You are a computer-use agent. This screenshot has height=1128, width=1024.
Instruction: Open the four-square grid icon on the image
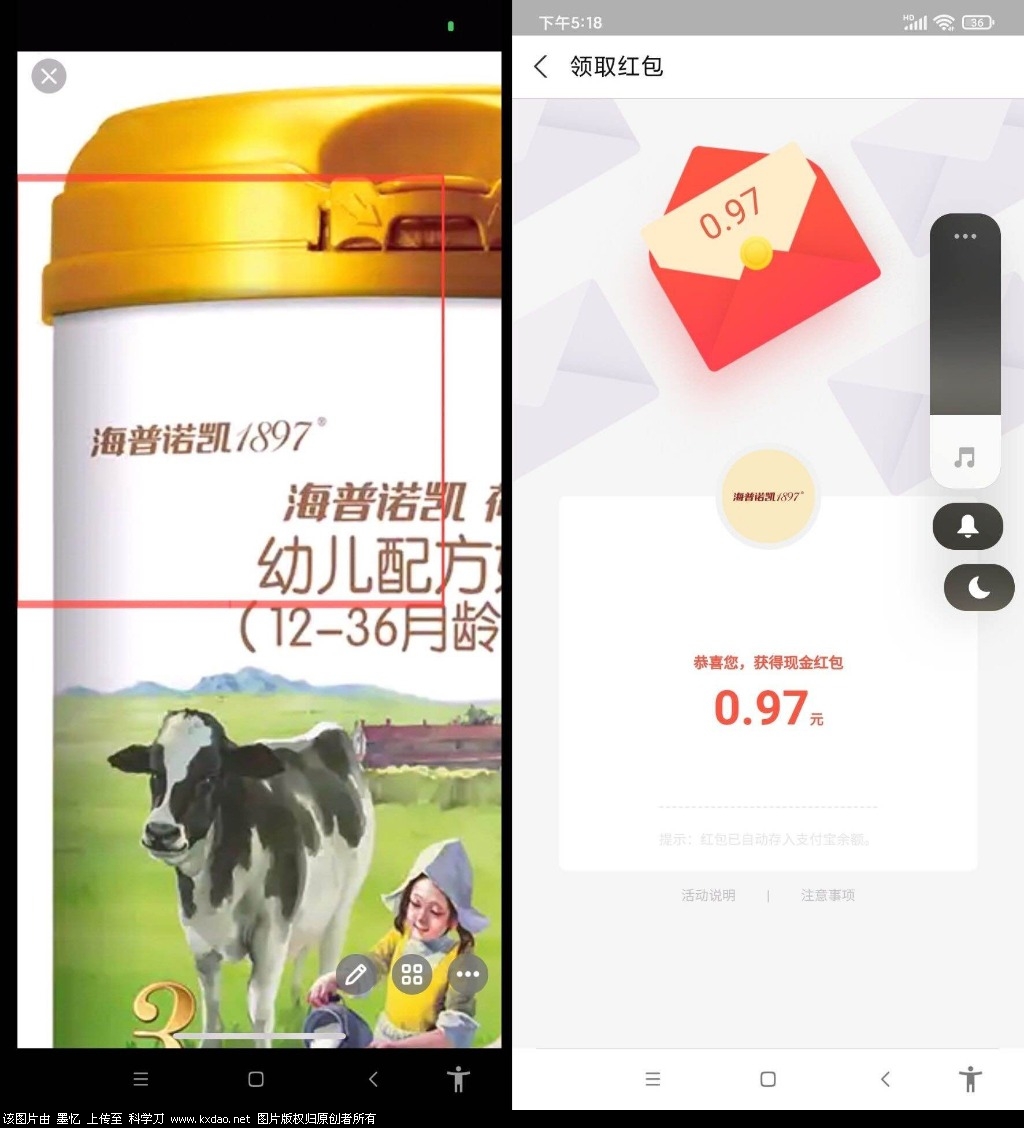coord(412,975)
